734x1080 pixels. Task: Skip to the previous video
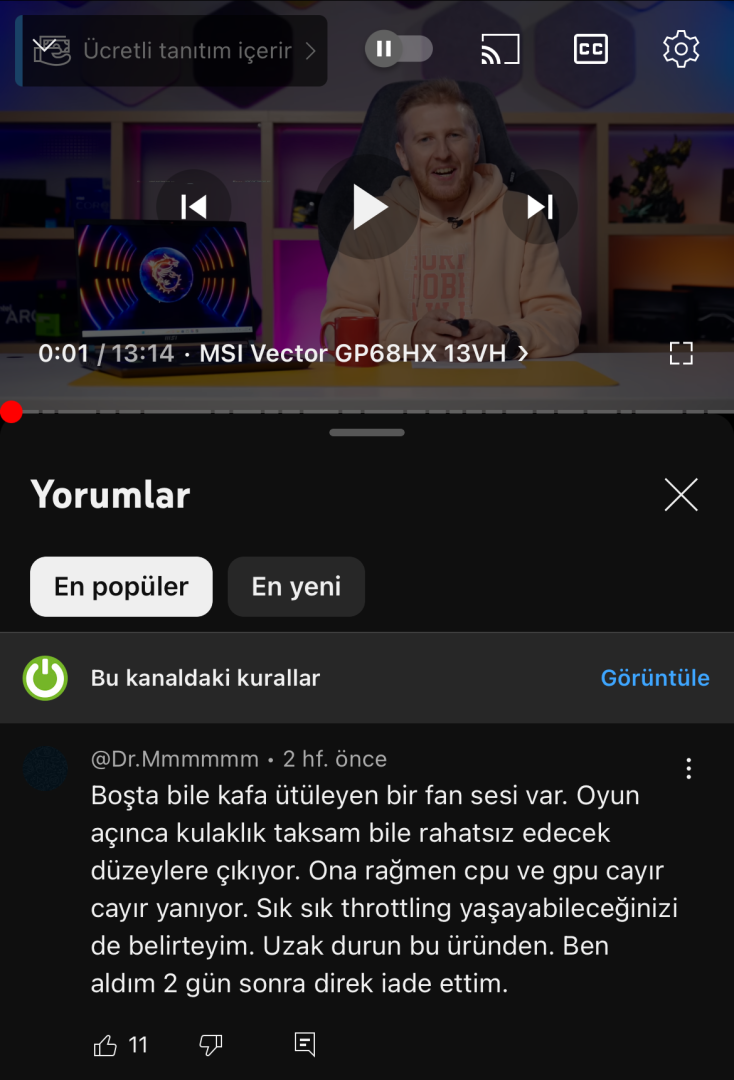194,207
